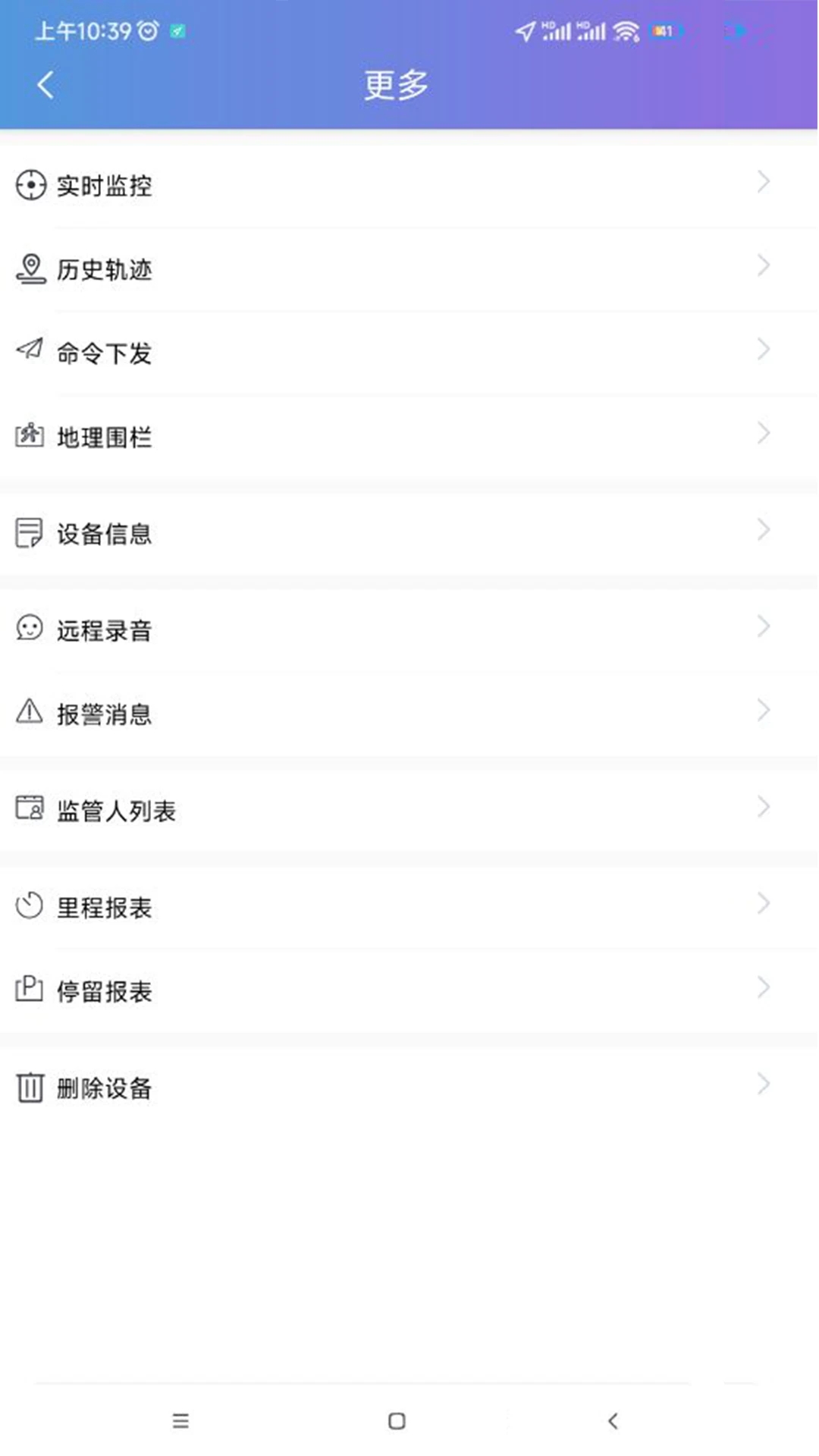Tap the Android home navigation button
Viewport: 819px width, 1456px height.
[397, 1421]
